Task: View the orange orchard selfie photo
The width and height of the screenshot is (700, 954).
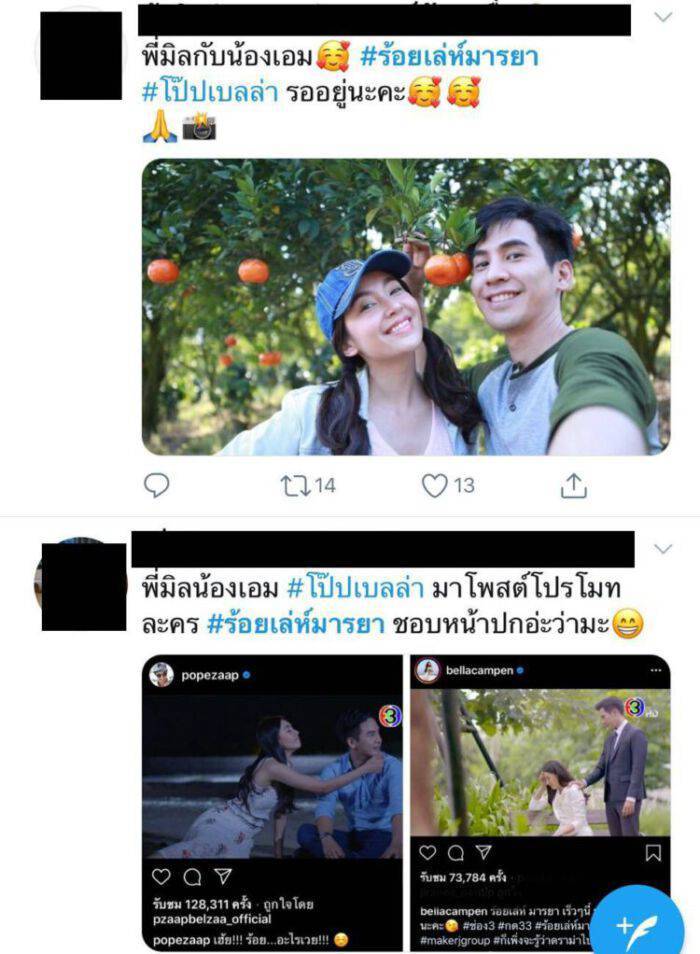Action: point(405,307)
